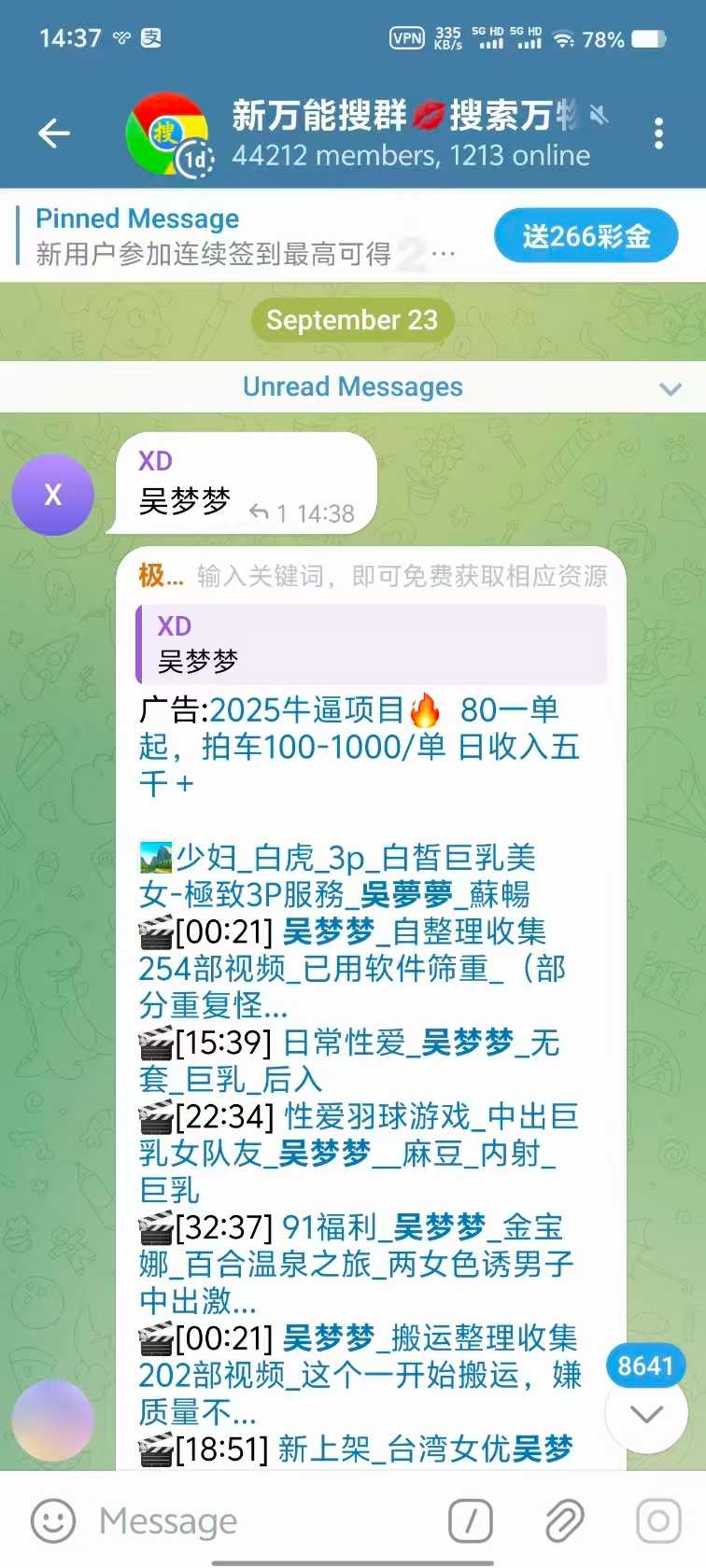Open XD's profile avatar

coord(53,495)
